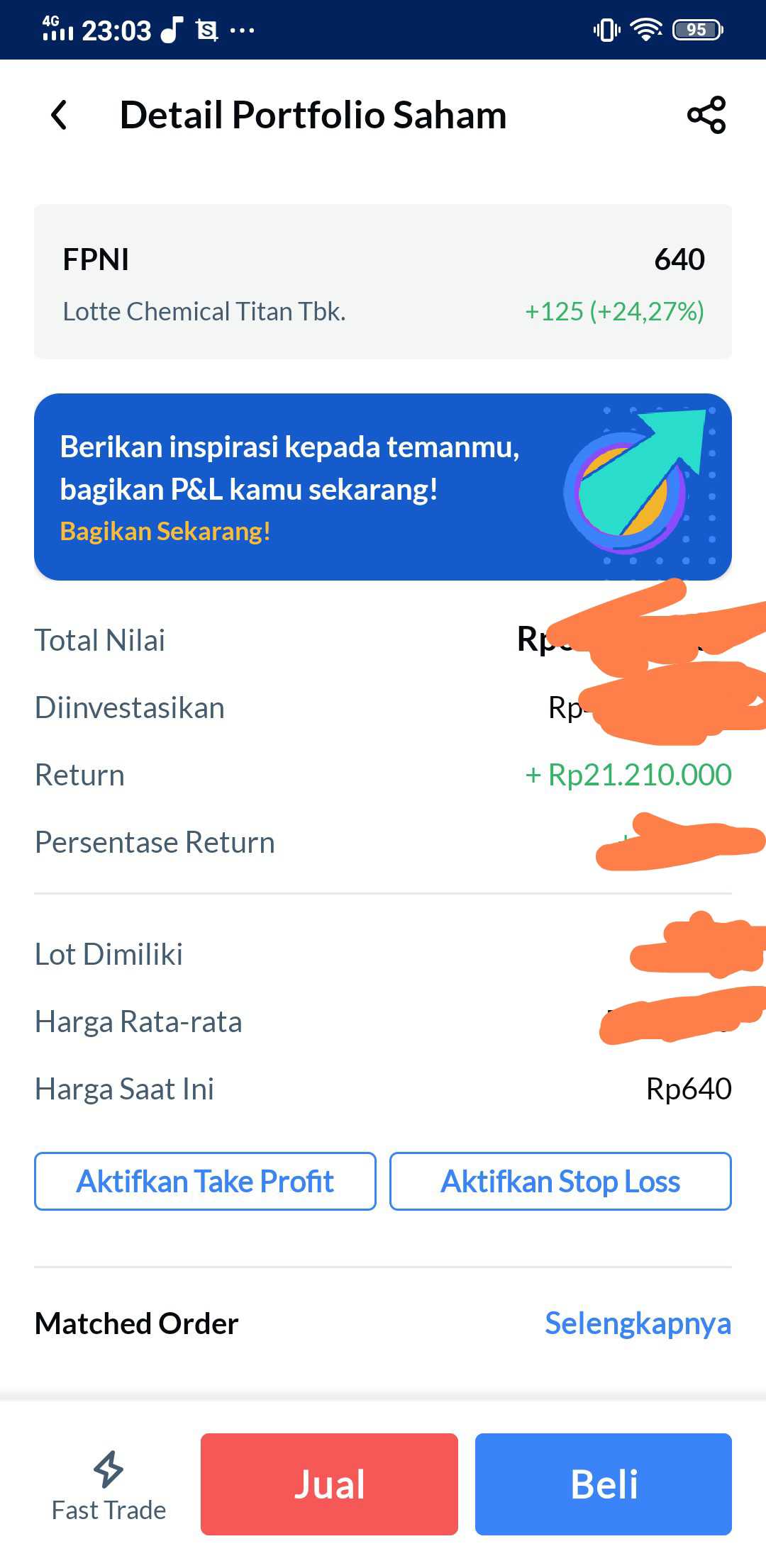Open the FPNI stock card

pos(383,281)
